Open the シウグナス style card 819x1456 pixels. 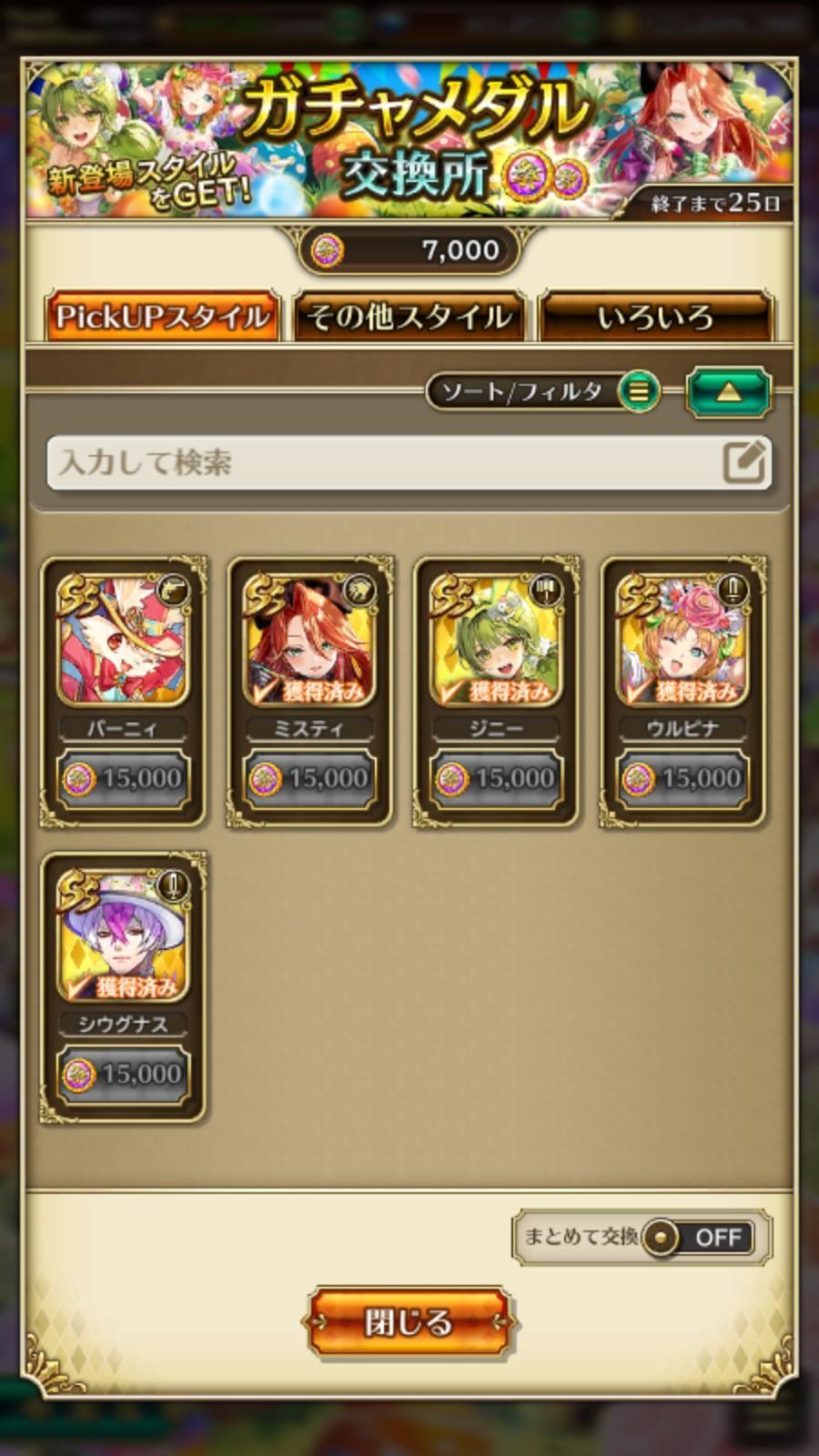click(123, 987)
